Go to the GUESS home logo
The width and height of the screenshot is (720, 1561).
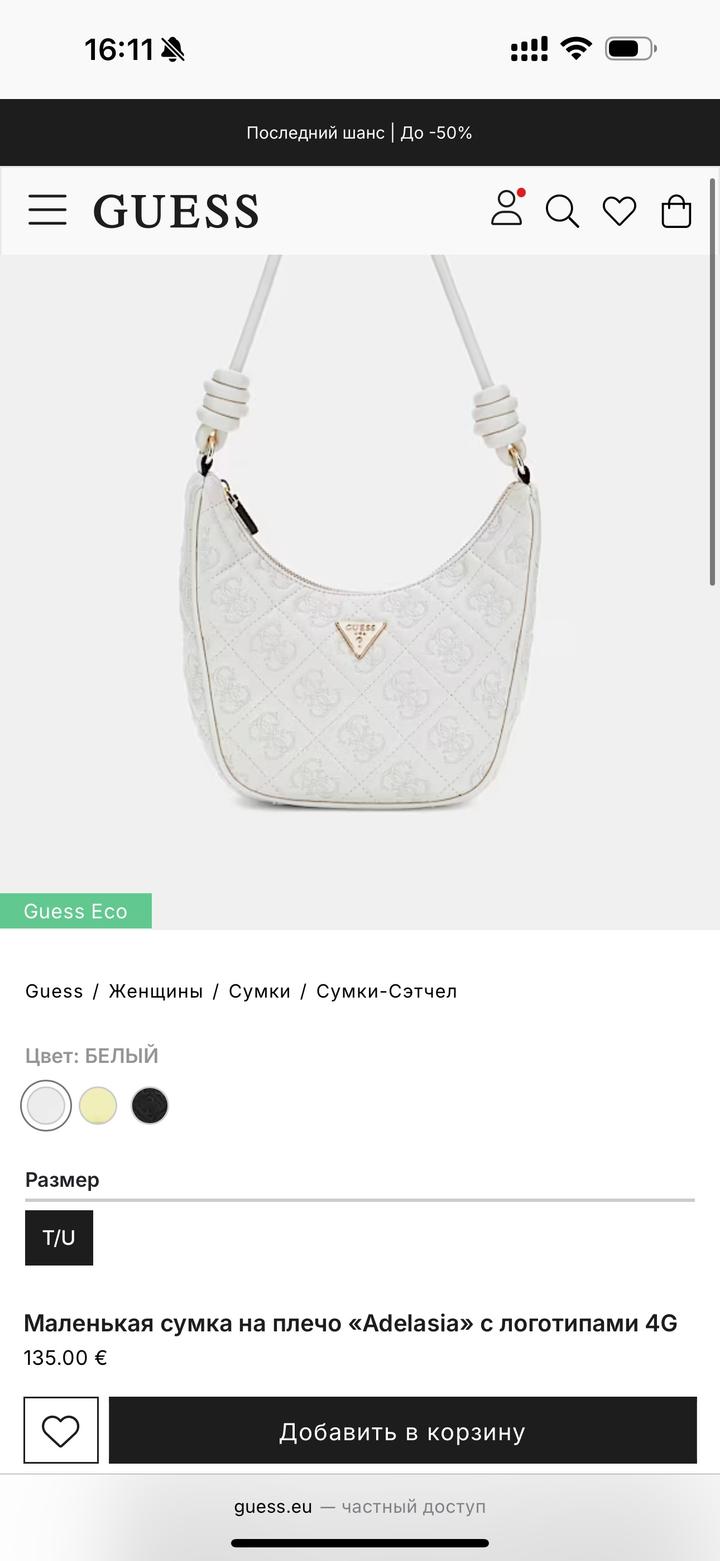pyautogui.click(x=176, y=211)
